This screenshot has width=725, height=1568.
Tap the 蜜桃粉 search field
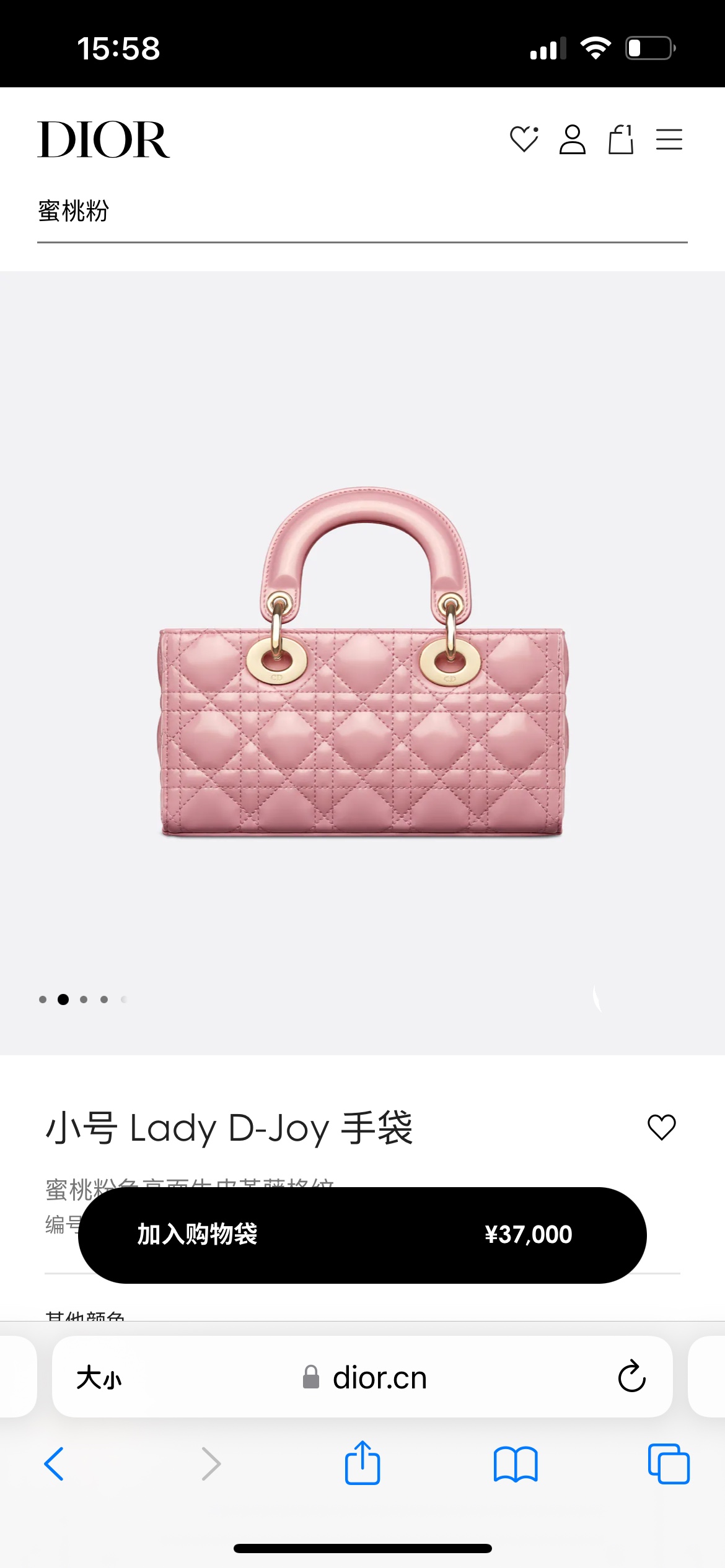pyautogui.click(x=362, y=211)
